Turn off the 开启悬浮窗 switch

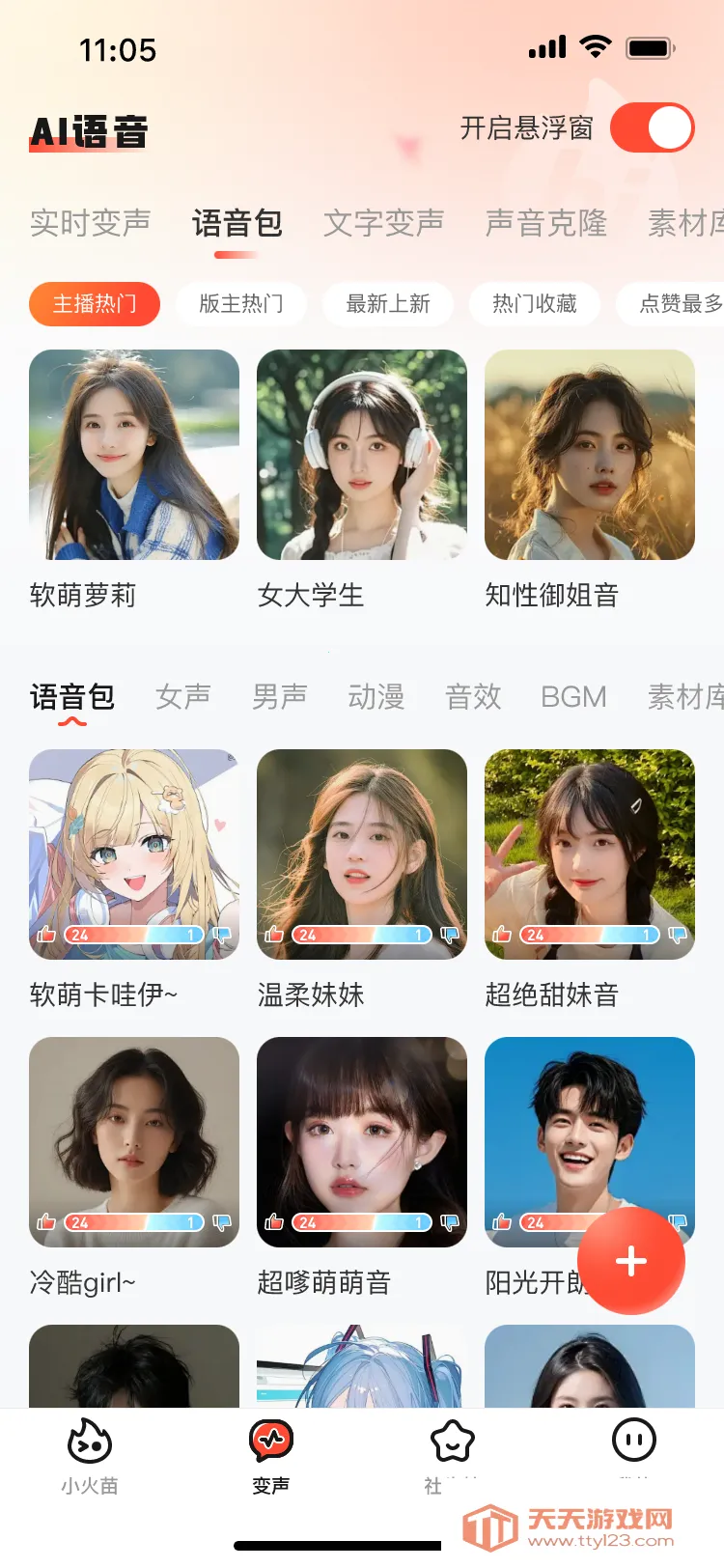pyautogui.click(x=652, y=128)
